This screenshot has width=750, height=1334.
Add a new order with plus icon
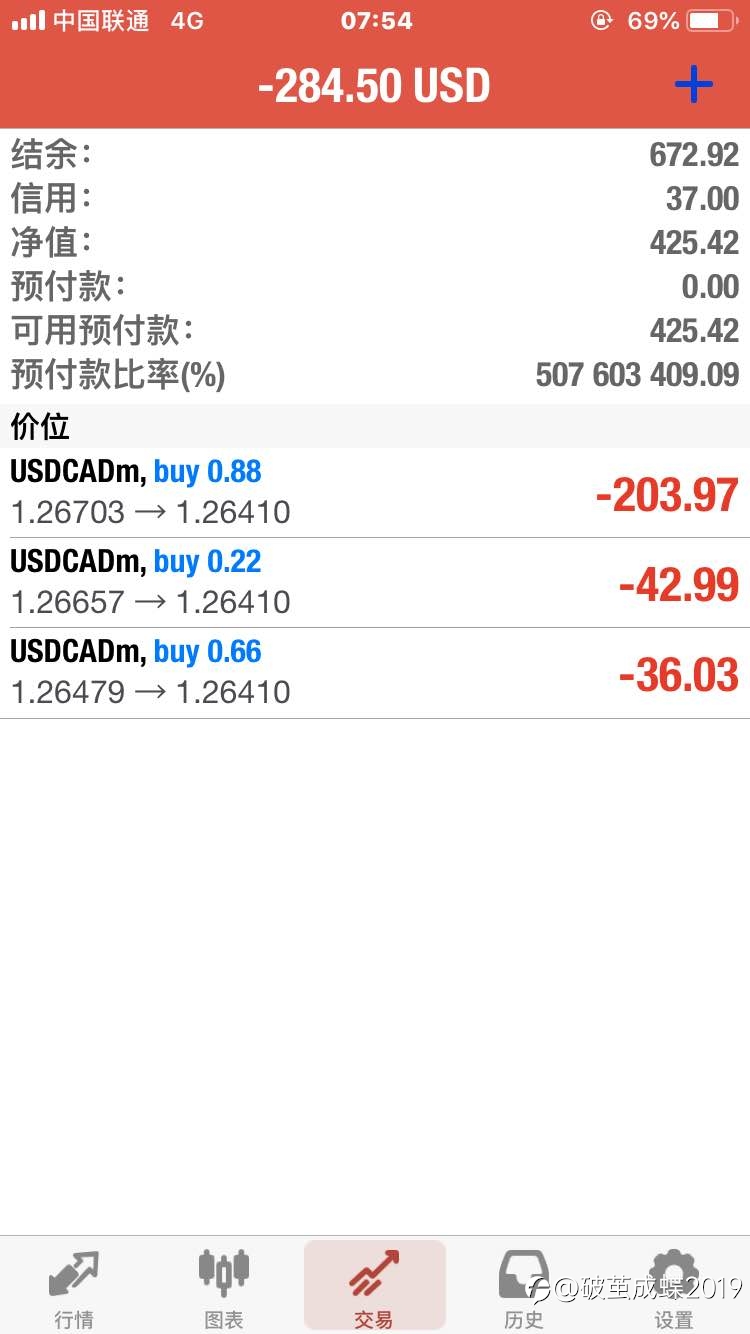coord(693,85)
